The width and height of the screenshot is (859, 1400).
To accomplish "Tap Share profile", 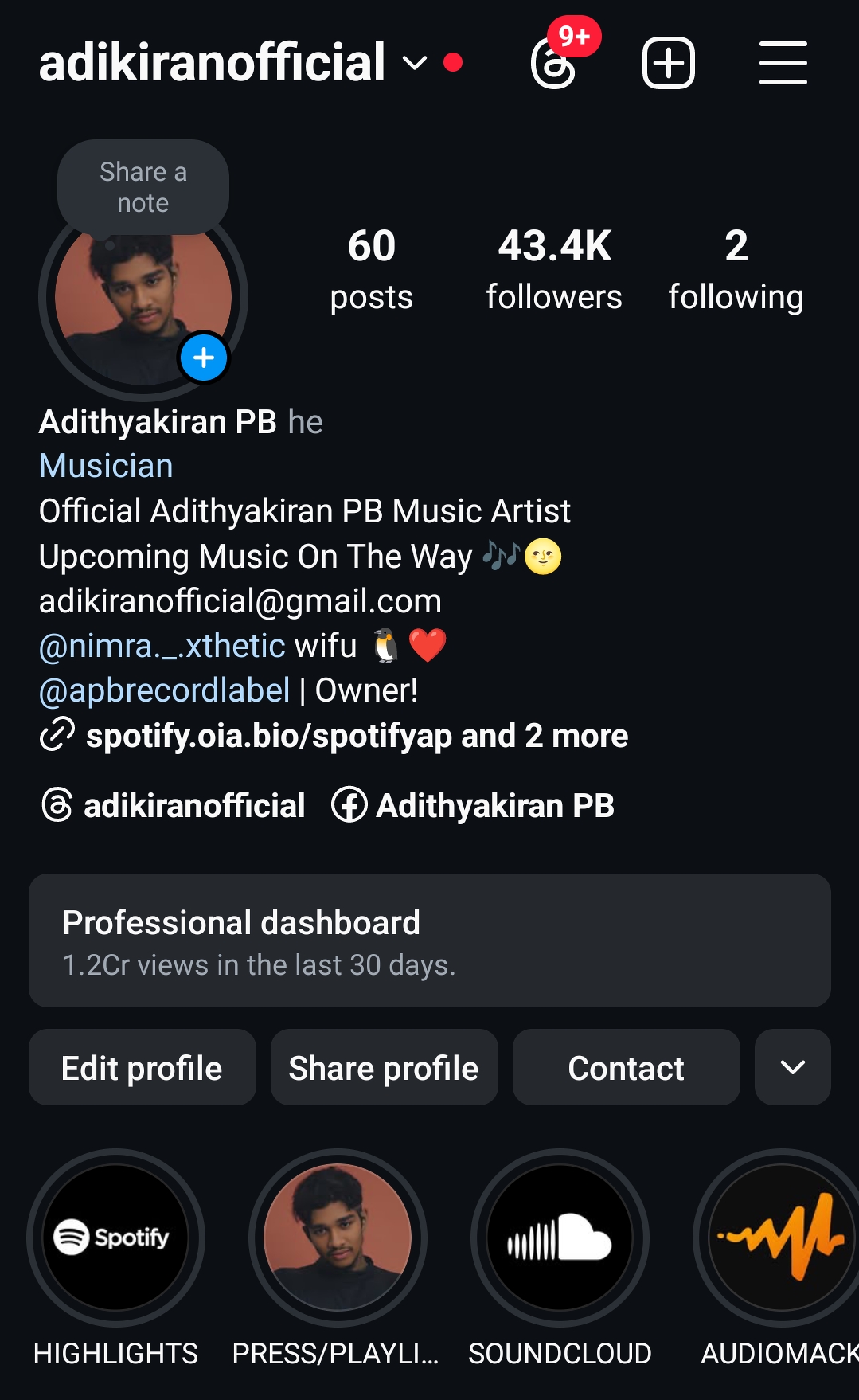I will (384, 1067).
